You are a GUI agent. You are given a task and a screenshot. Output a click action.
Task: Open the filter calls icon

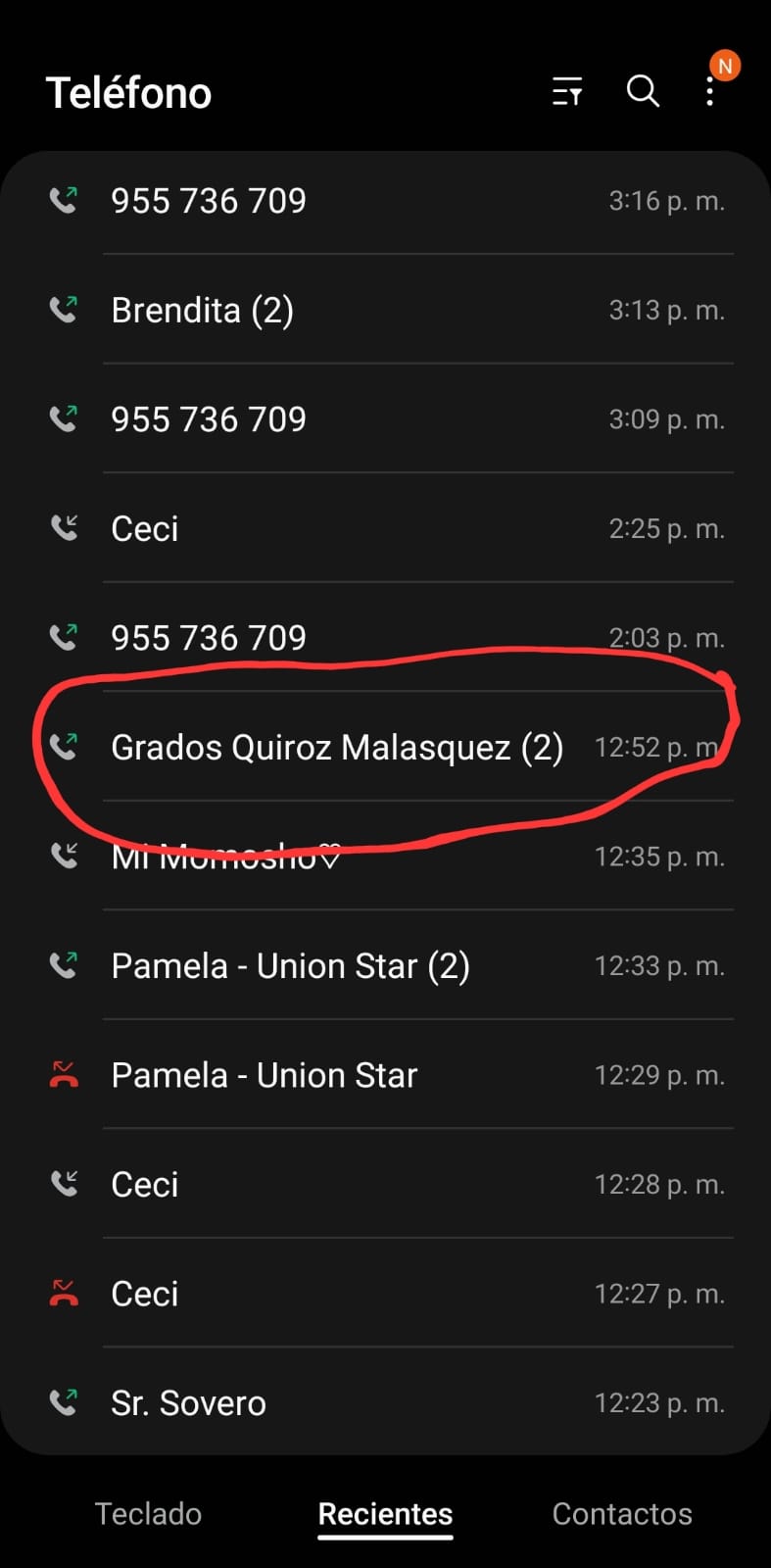pos(567,92)
